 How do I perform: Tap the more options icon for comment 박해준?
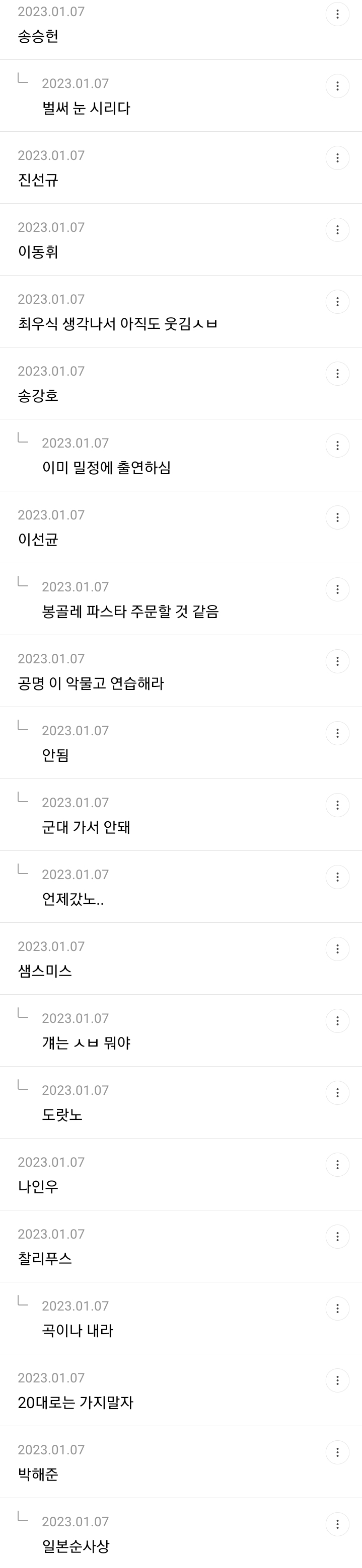[337, 1452]
